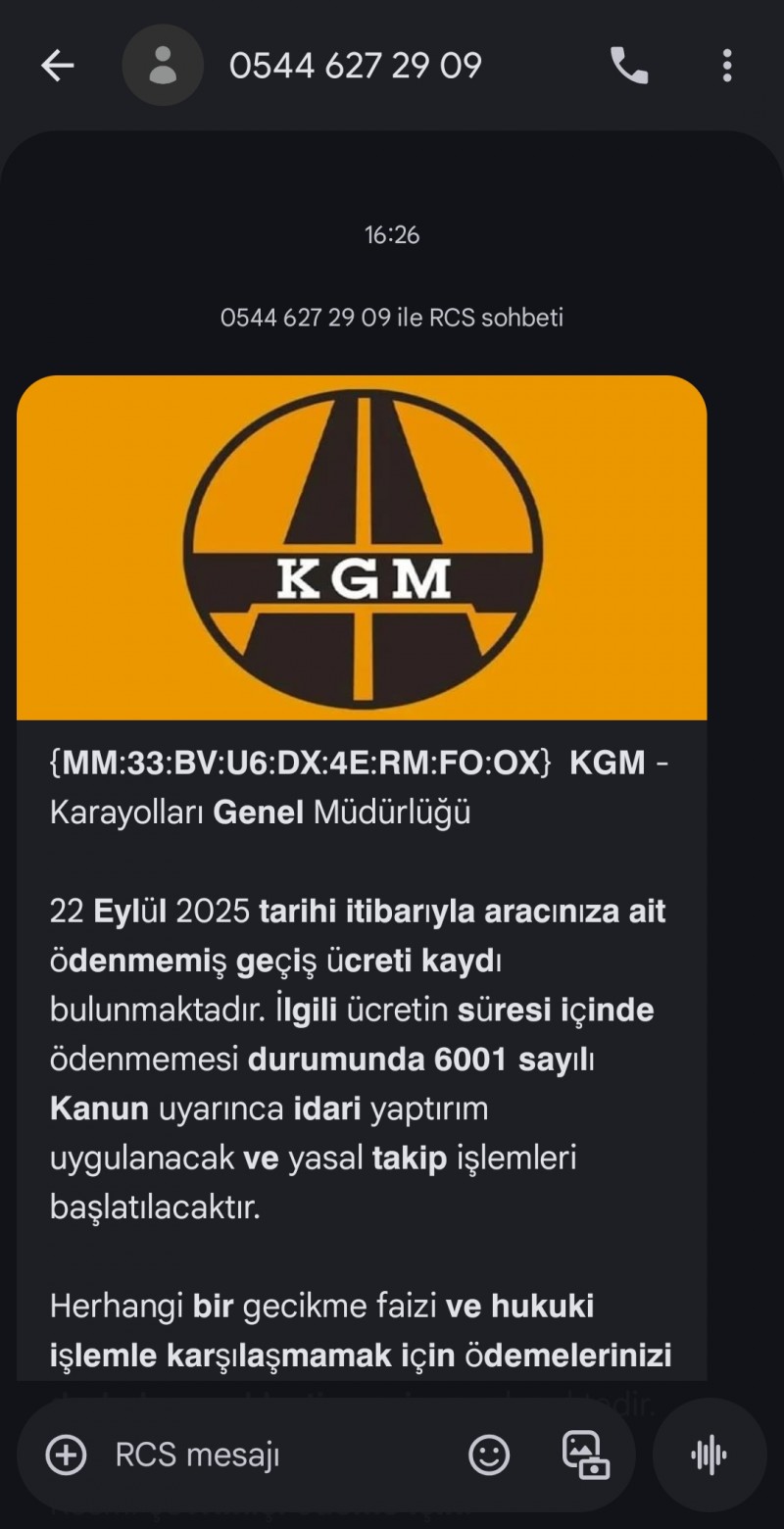Open the overflow menu
The image size is (784, 1529).
click(x=726, y=66)
